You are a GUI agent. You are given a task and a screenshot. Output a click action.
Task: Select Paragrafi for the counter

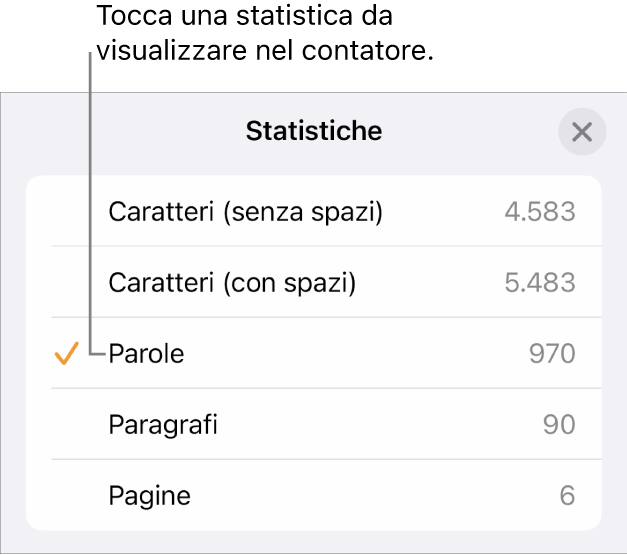click(x=163, y=424)
